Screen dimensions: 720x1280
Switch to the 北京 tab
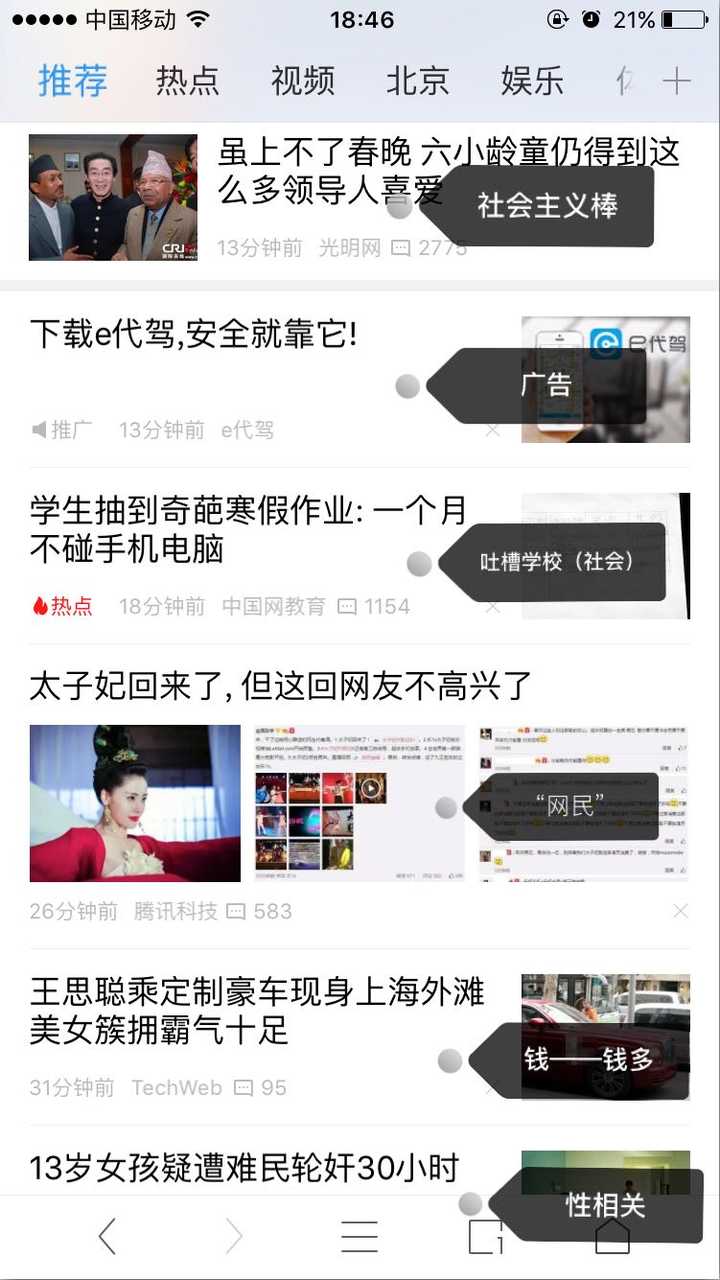click(x=417, y=81)
